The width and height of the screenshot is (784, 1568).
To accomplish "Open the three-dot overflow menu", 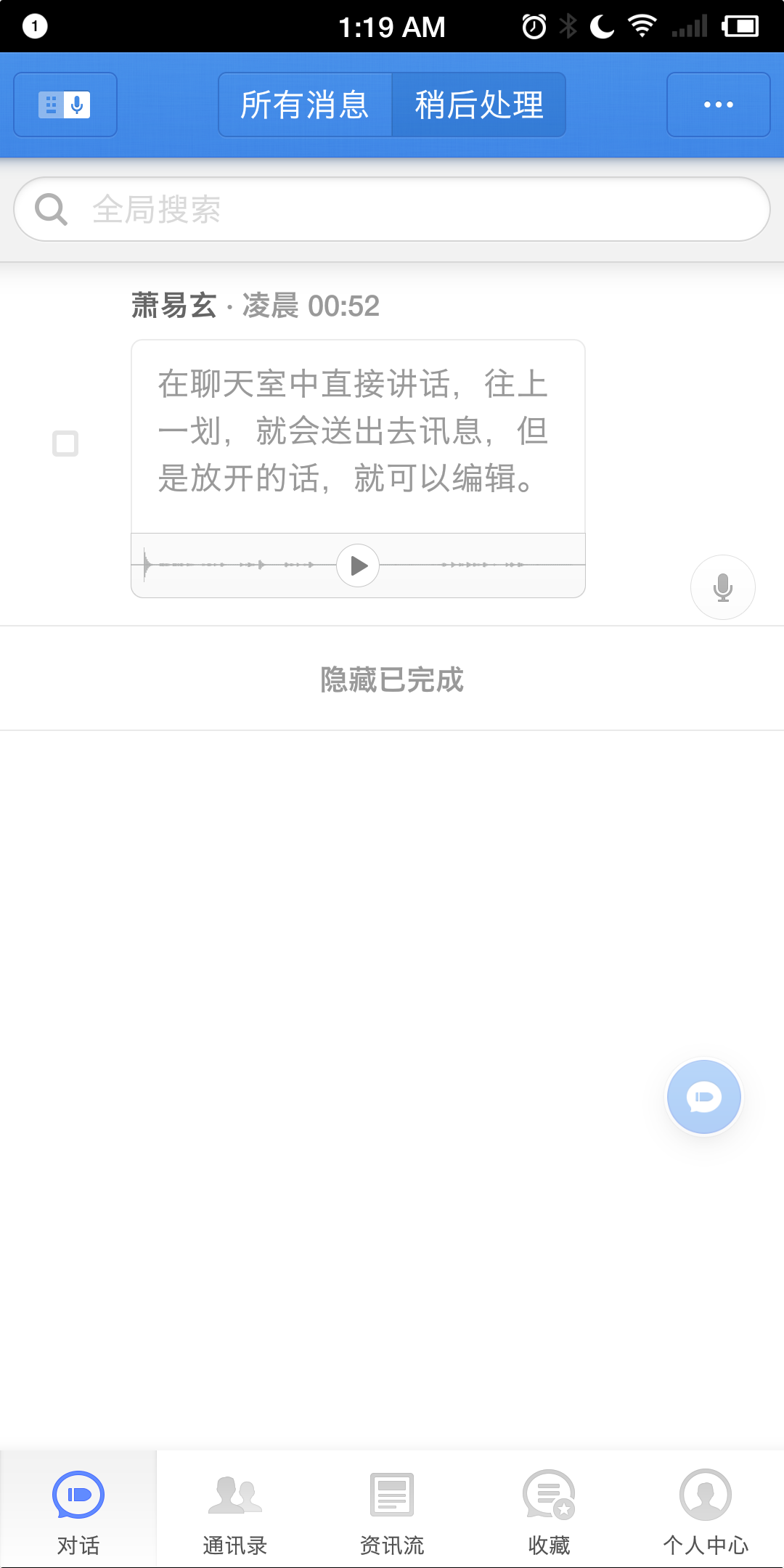I will pyautogui.click(x=718, y=105).
